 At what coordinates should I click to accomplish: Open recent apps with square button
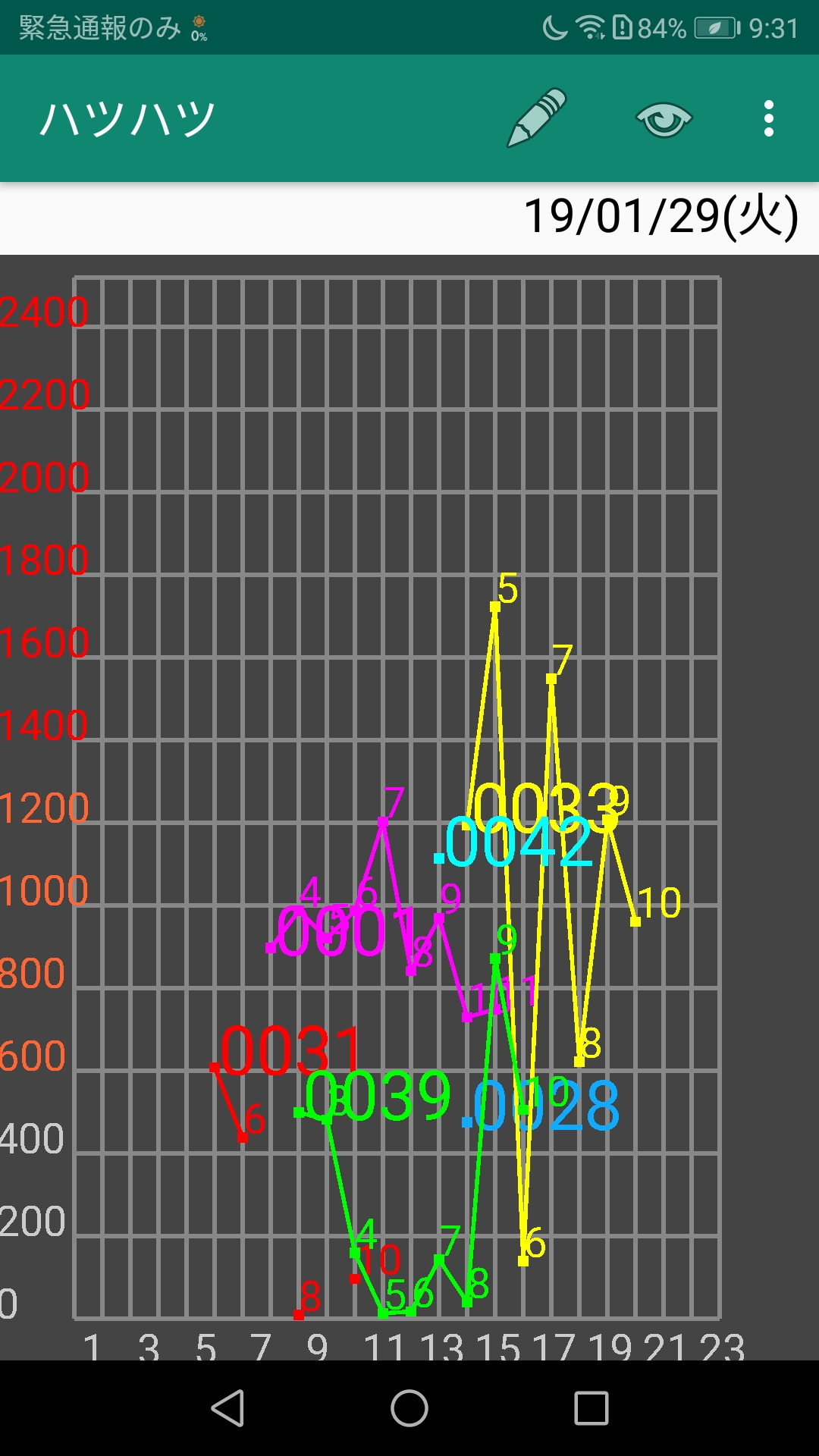[591, 1408]
